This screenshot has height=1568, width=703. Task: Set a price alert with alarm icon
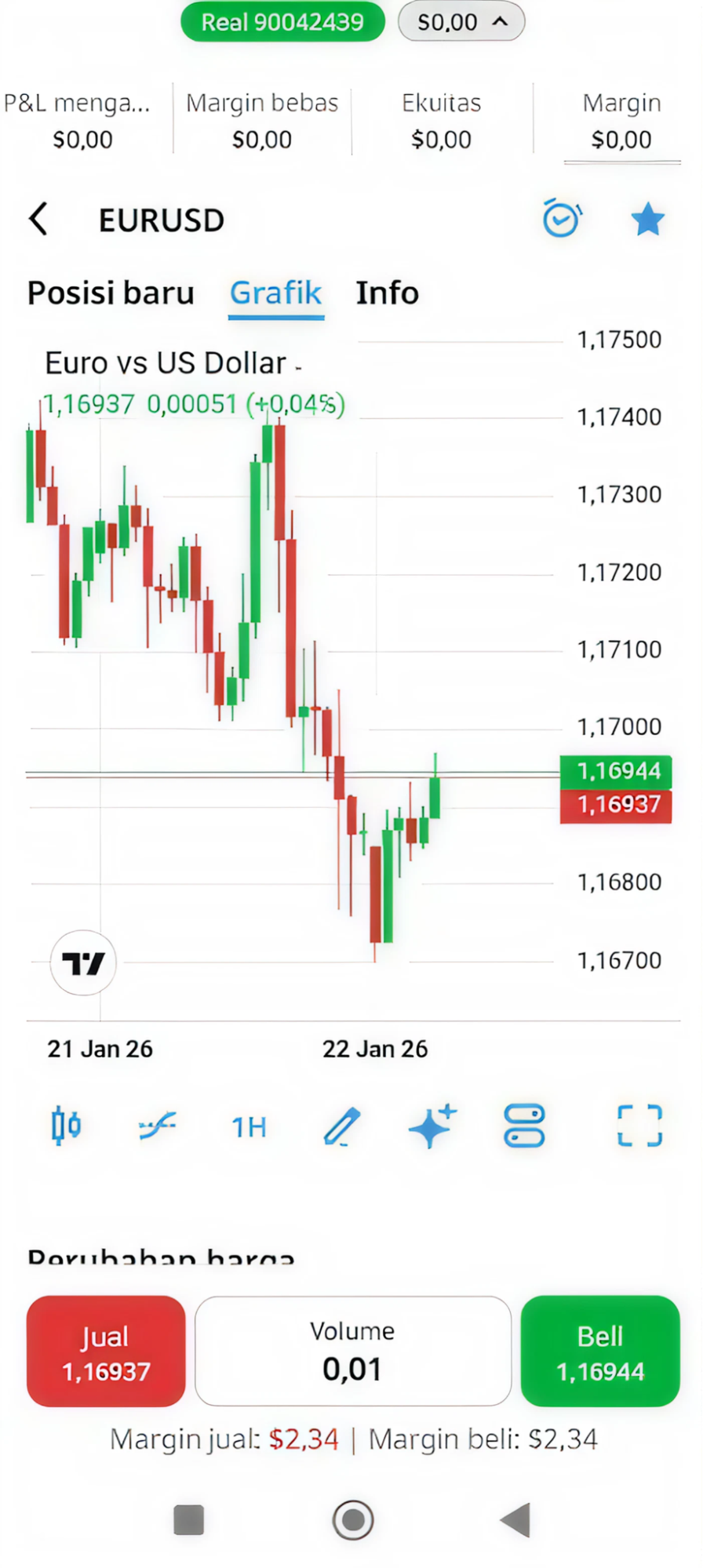(562, 219)
